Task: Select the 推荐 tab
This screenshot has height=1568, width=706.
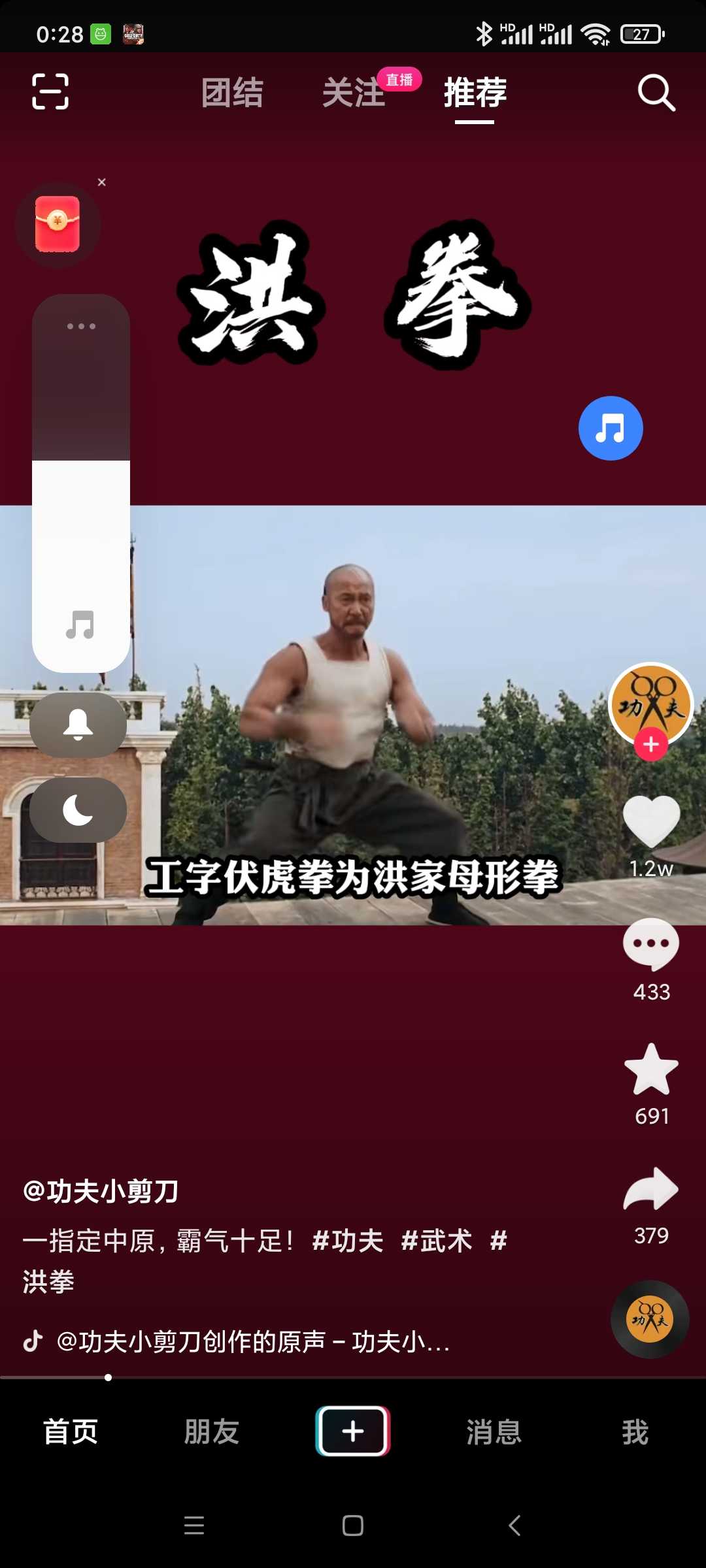Action: pyautogui.click(x=475, y=93)
